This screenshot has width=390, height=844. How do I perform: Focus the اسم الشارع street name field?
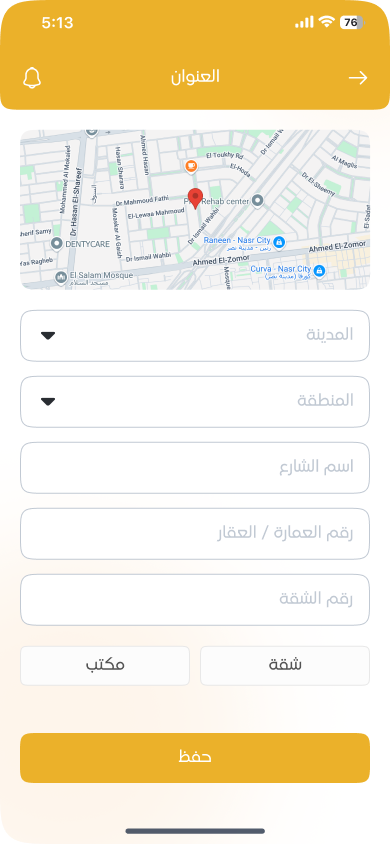click(195, 468)
